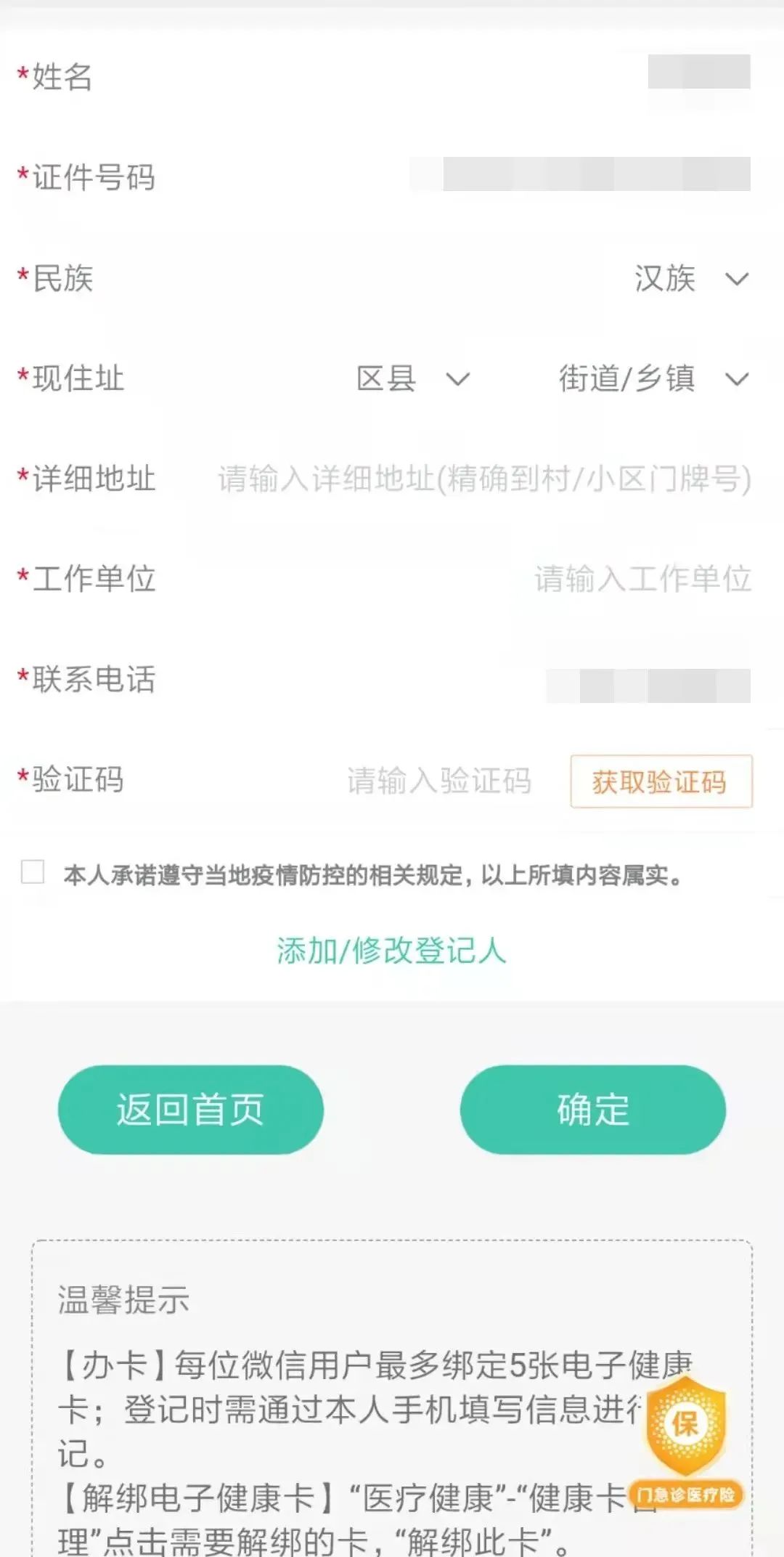Focus the 工作单位 input field
The height and width of the screenshot is (1557, 784).
642,579
